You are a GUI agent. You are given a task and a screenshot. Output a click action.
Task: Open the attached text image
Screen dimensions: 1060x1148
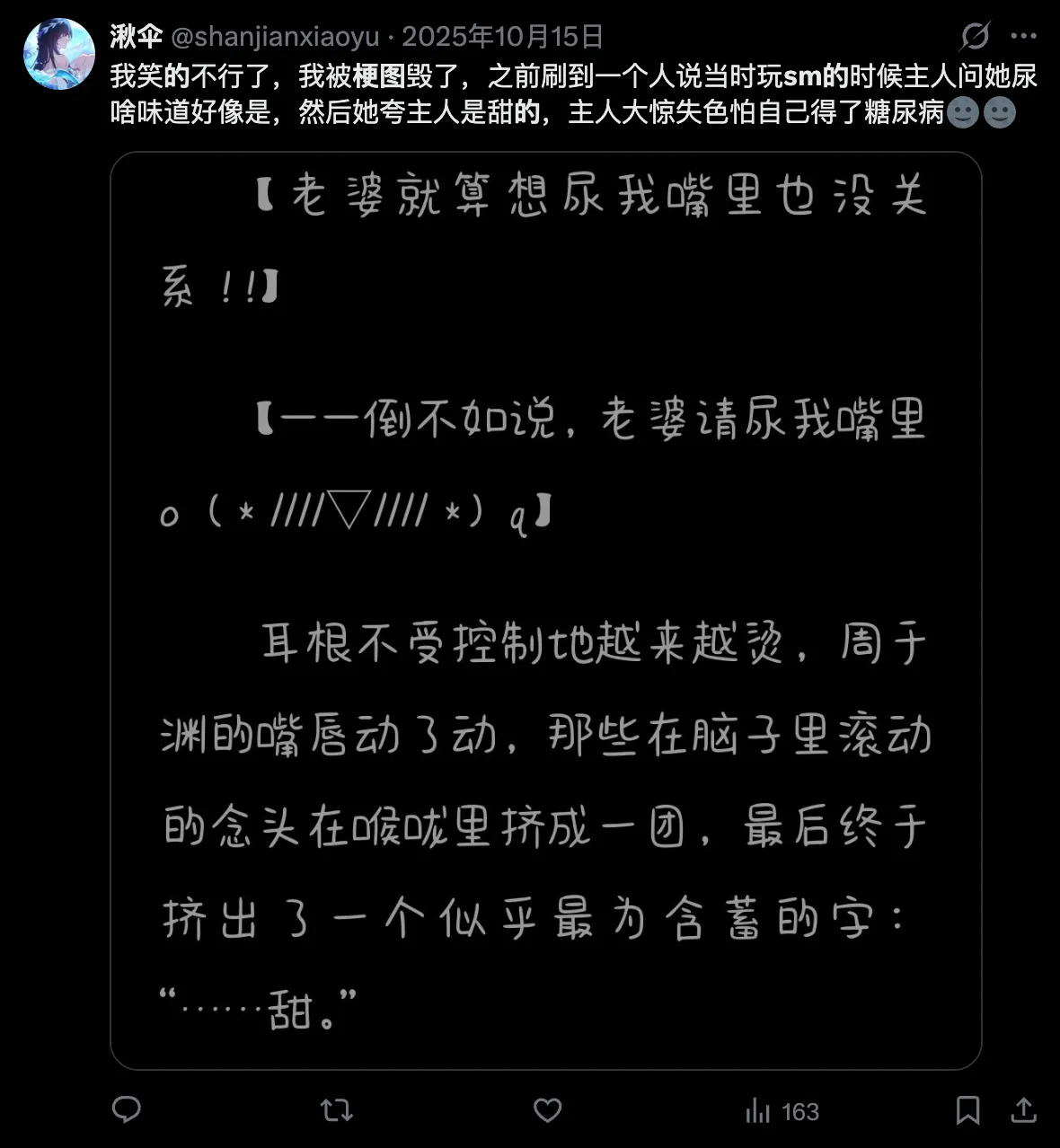click(545, 611)
